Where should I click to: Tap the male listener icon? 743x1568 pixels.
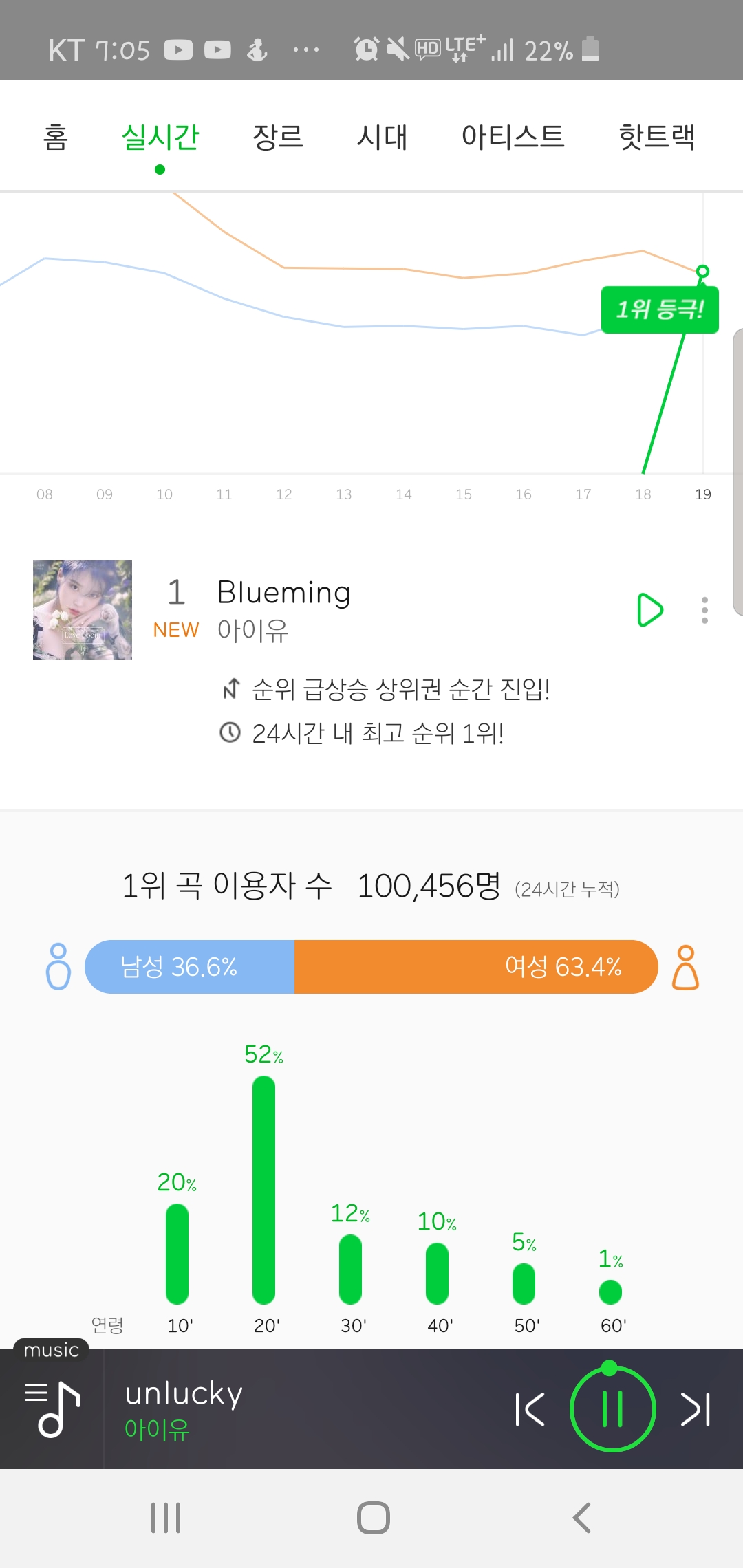[58, 967]
